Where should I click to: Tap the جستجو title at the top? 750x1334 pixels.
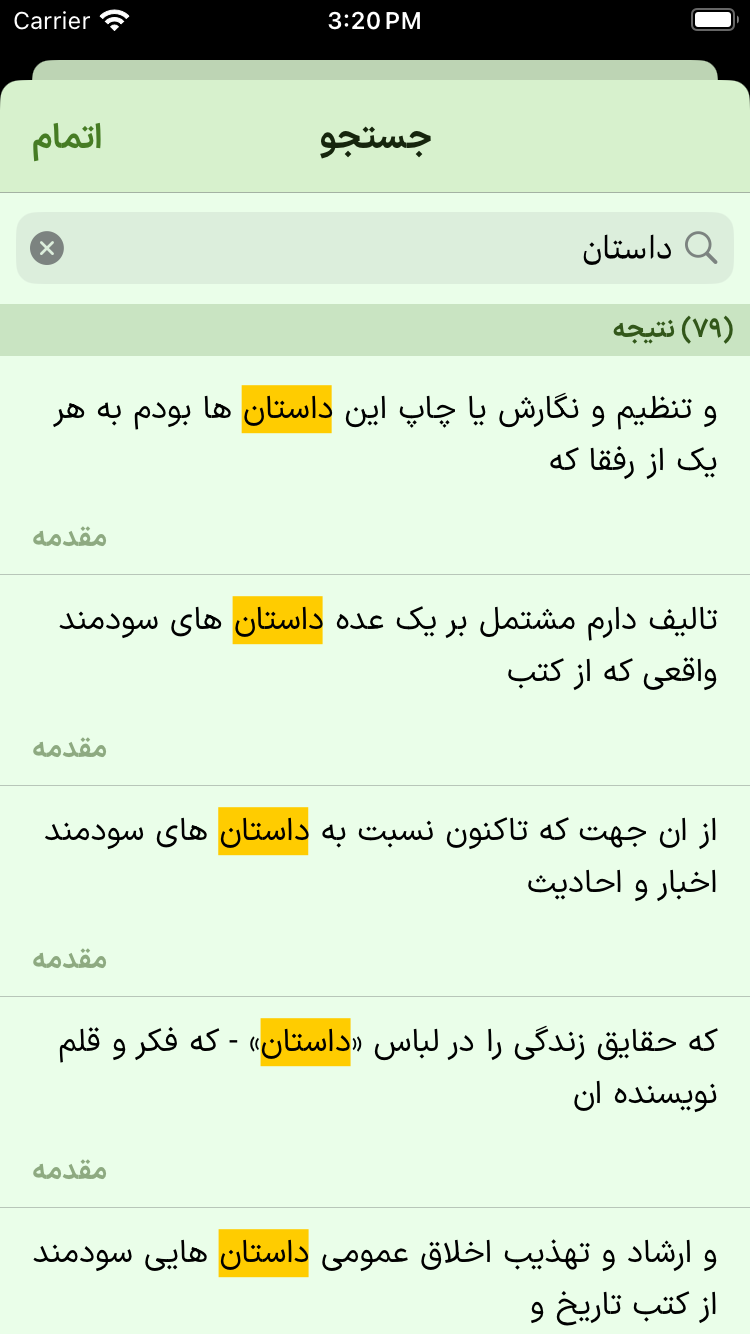coord(374,137)
